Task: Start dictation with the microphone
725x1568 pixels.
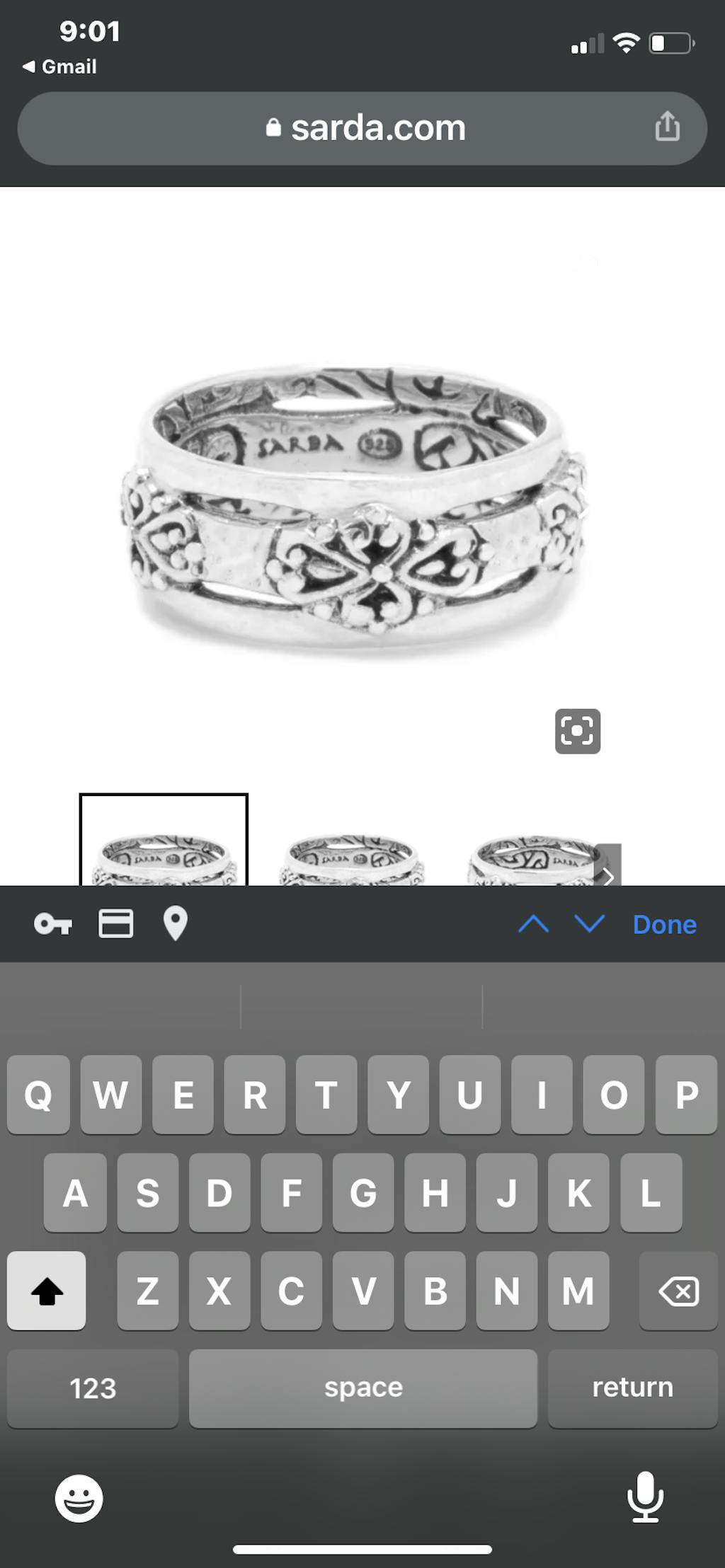Action: click(x=645, y=1497)
